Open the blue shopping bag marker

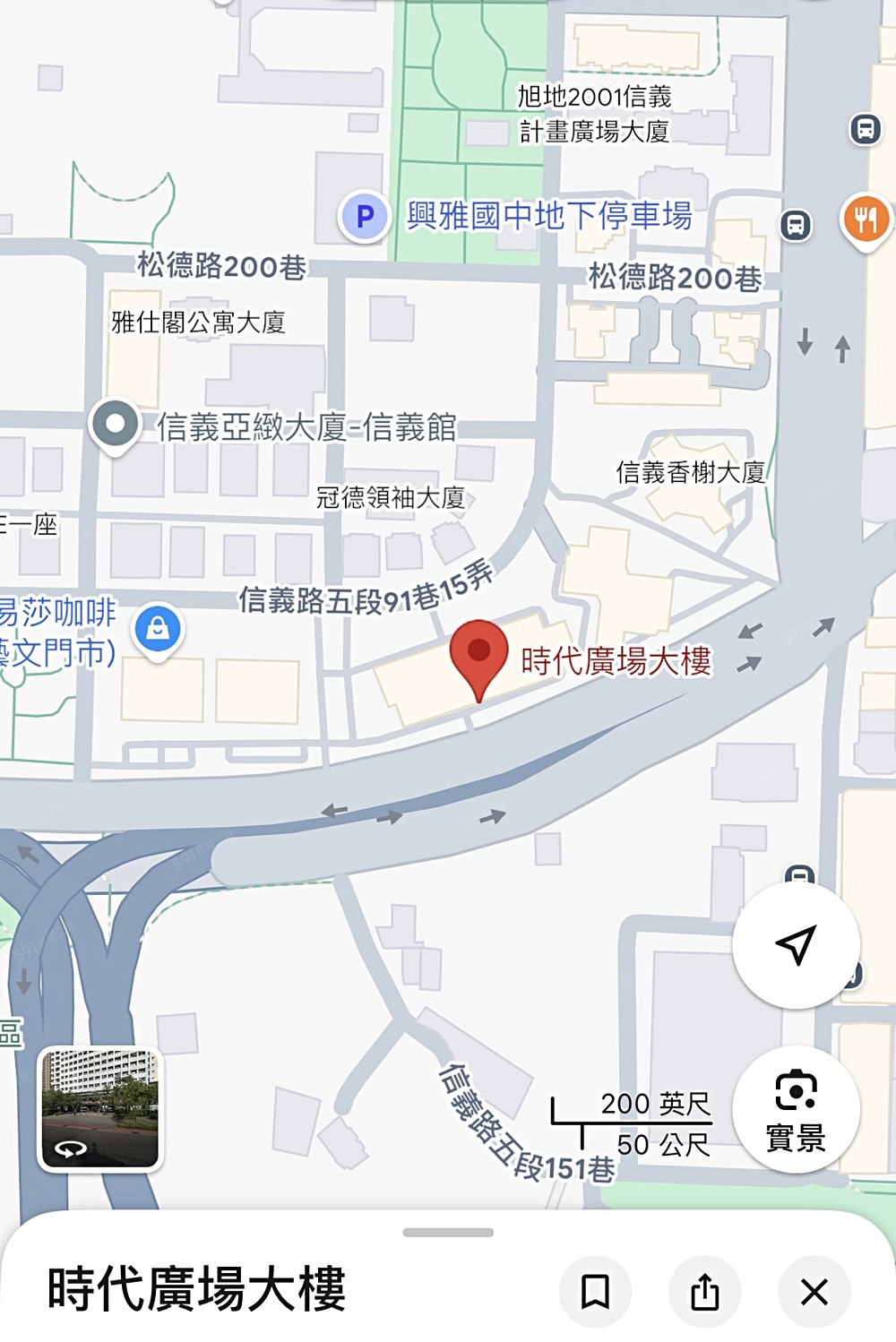pos(158,629)
